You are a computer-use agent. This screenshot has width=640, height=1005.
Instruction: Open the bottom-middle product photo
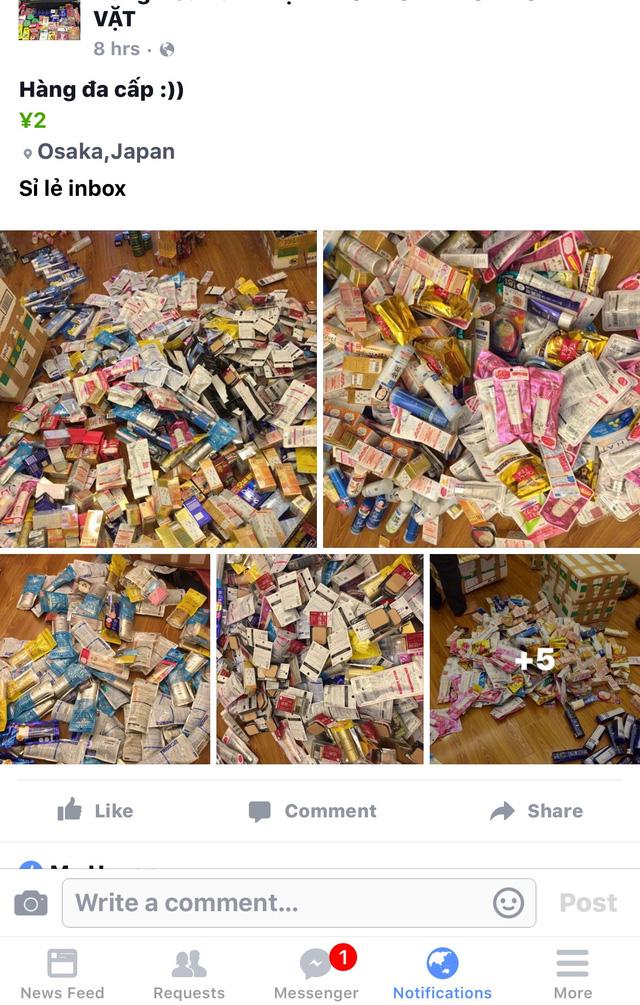coord(319,659)
